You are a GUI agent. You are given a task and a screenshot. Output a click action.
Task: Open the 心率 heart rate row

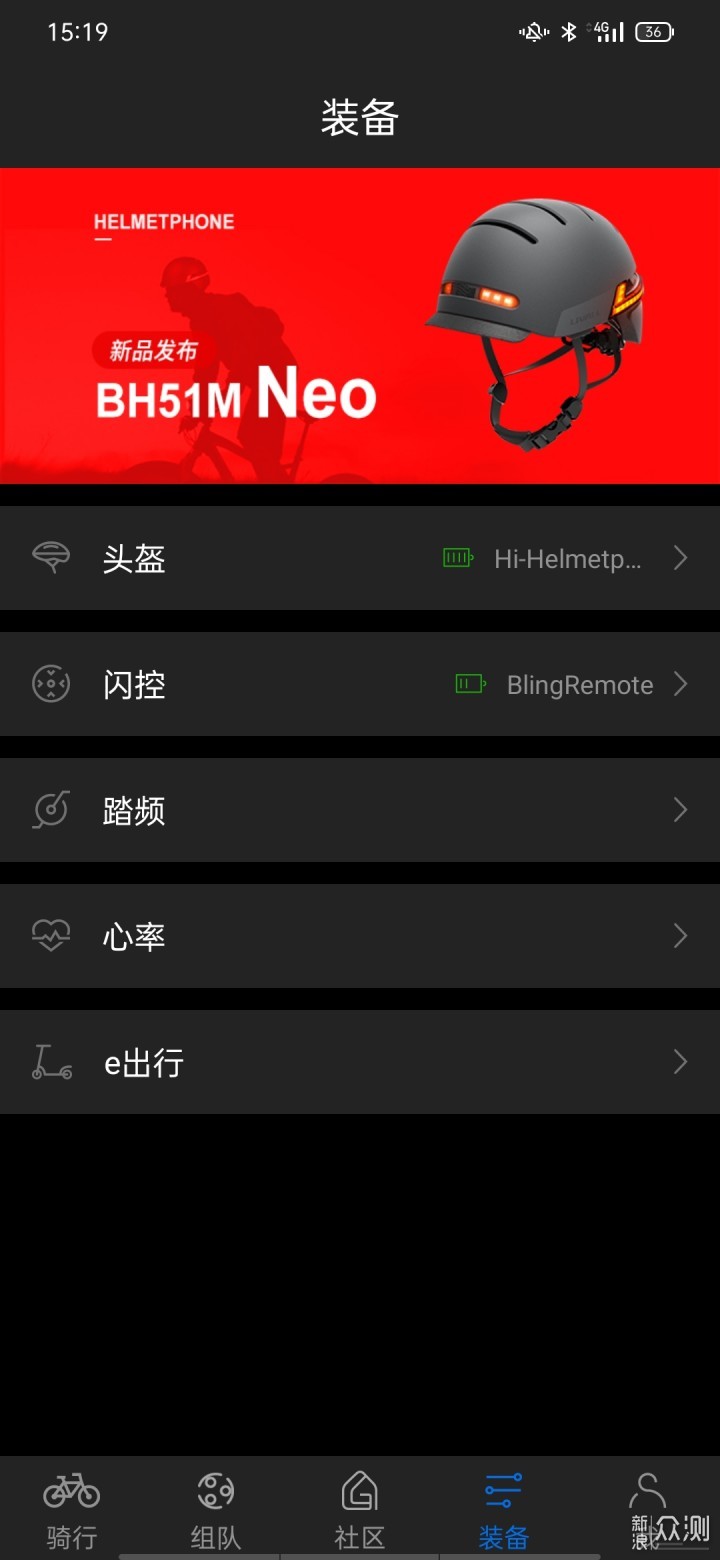(360, 936)
